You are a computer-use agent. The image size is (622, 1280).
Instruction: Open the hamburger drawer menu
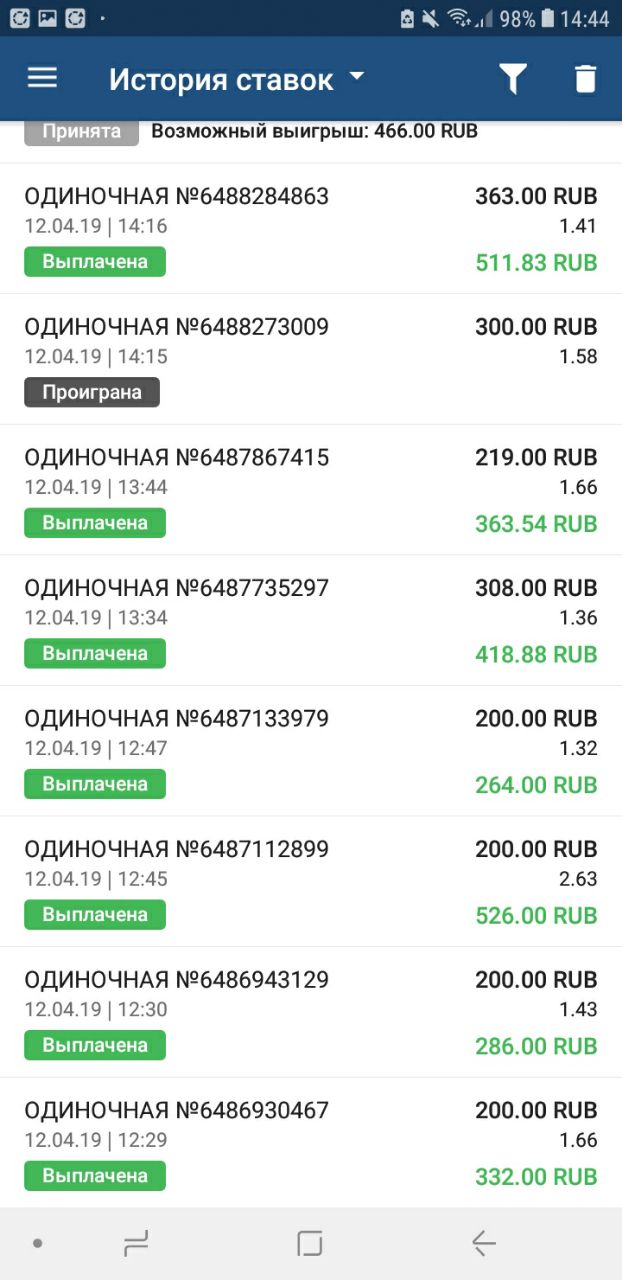click(42, 78)
